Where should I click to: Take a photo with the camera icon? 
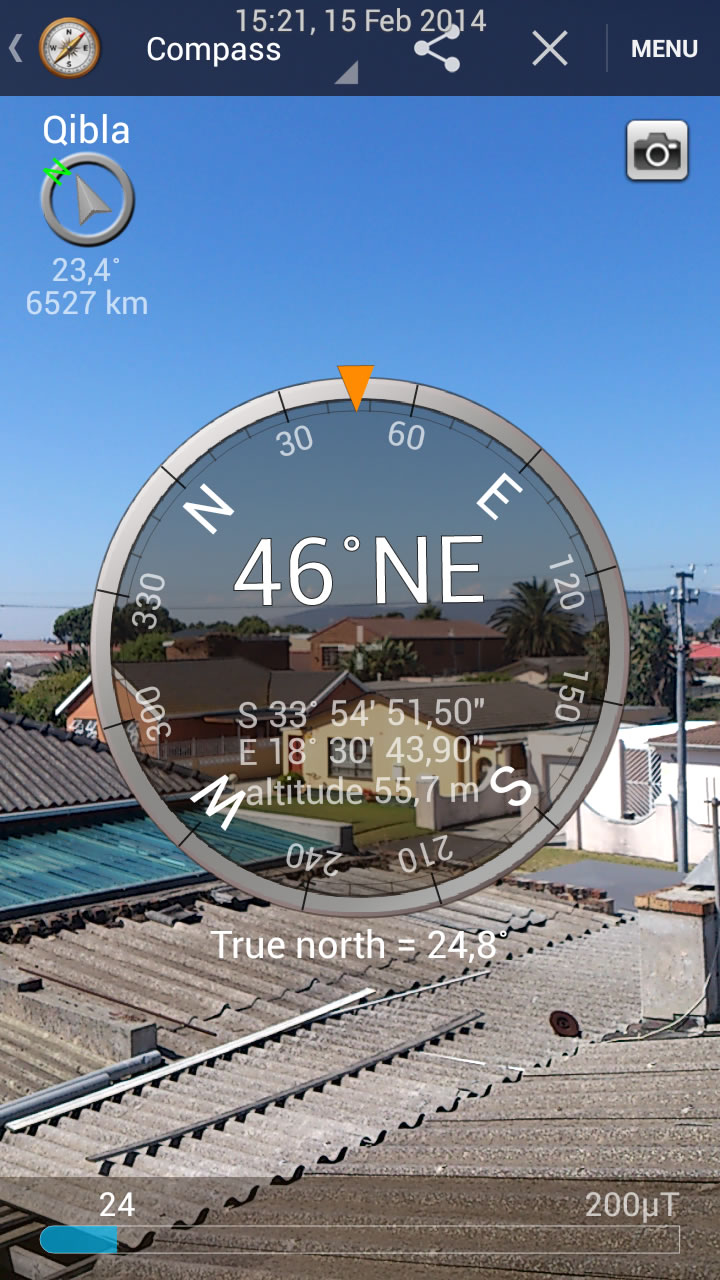click(x=657, y=151)
